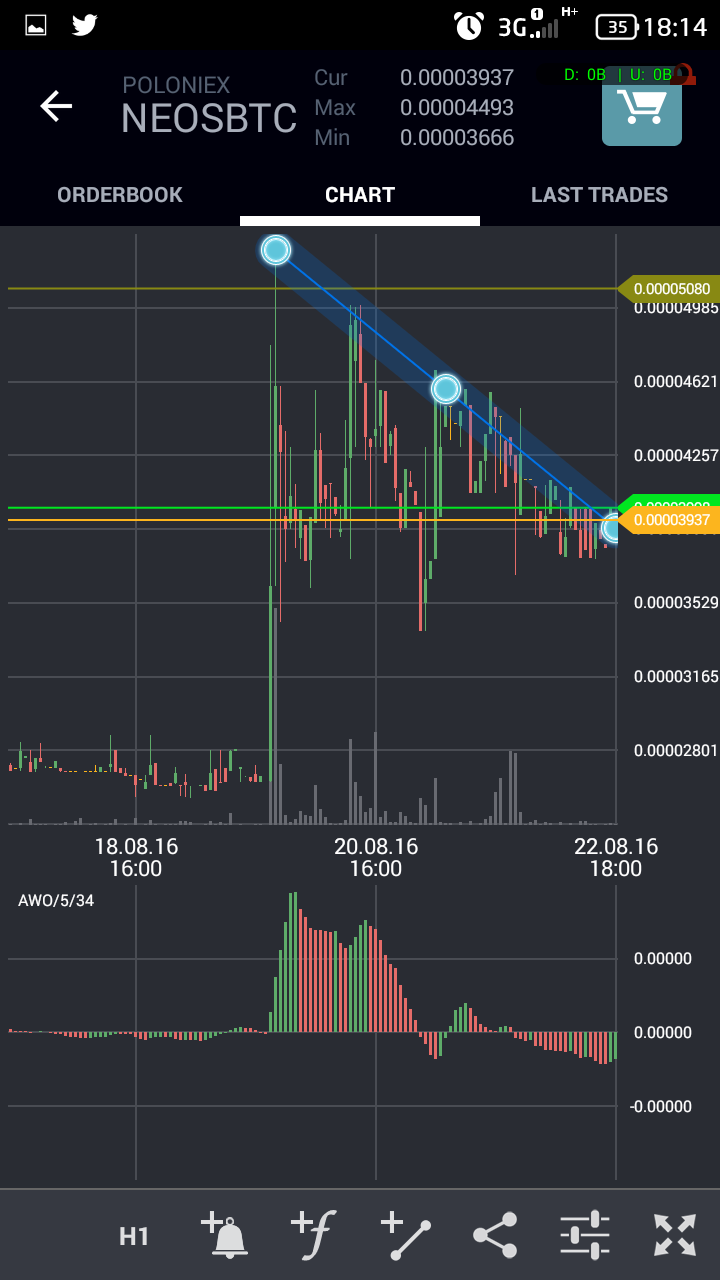
Task: Open the shopping cart trade button
Action: [641, 108]
